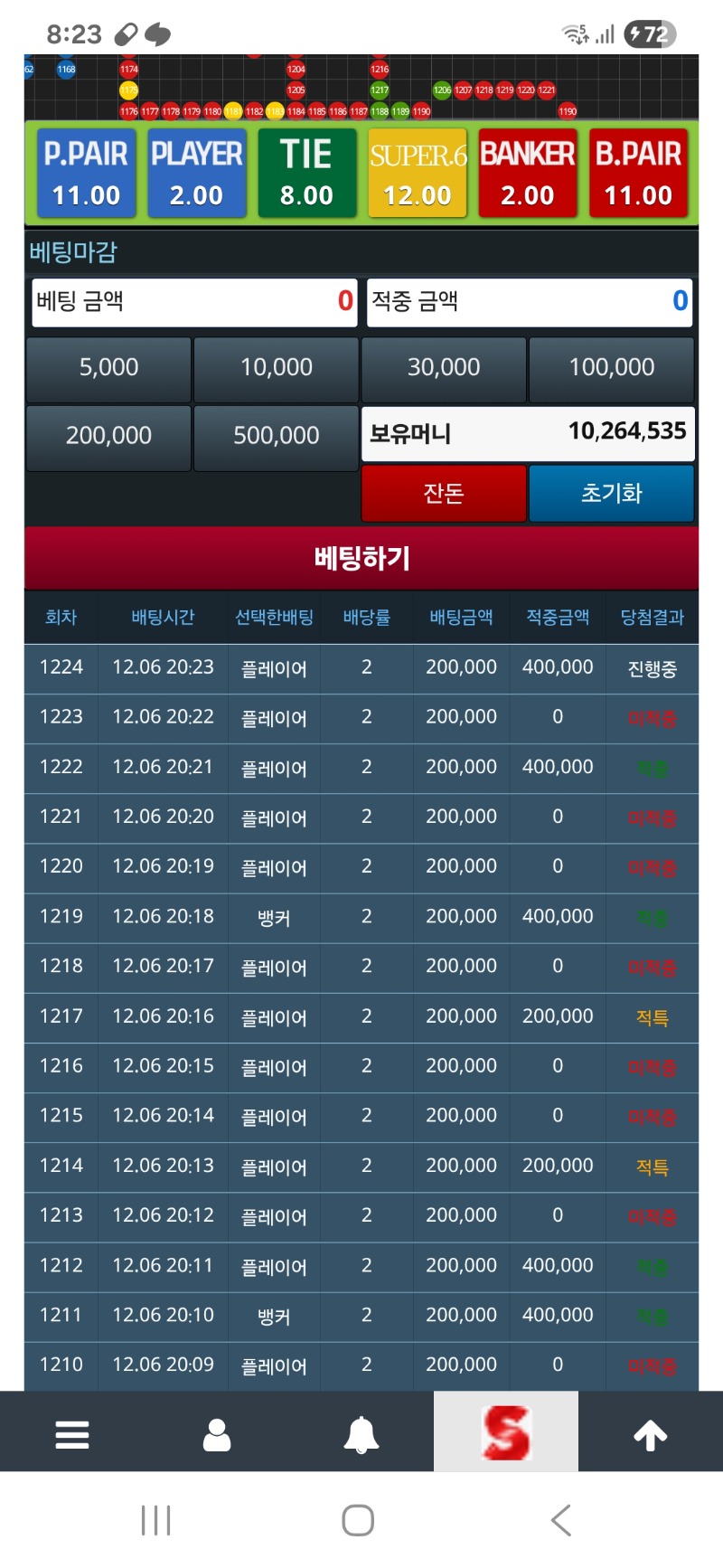The width and height of the screenshot is (723, 1568).
Task: Open the hamburger menu in bottom bar
Action: tap(72, 1434)
